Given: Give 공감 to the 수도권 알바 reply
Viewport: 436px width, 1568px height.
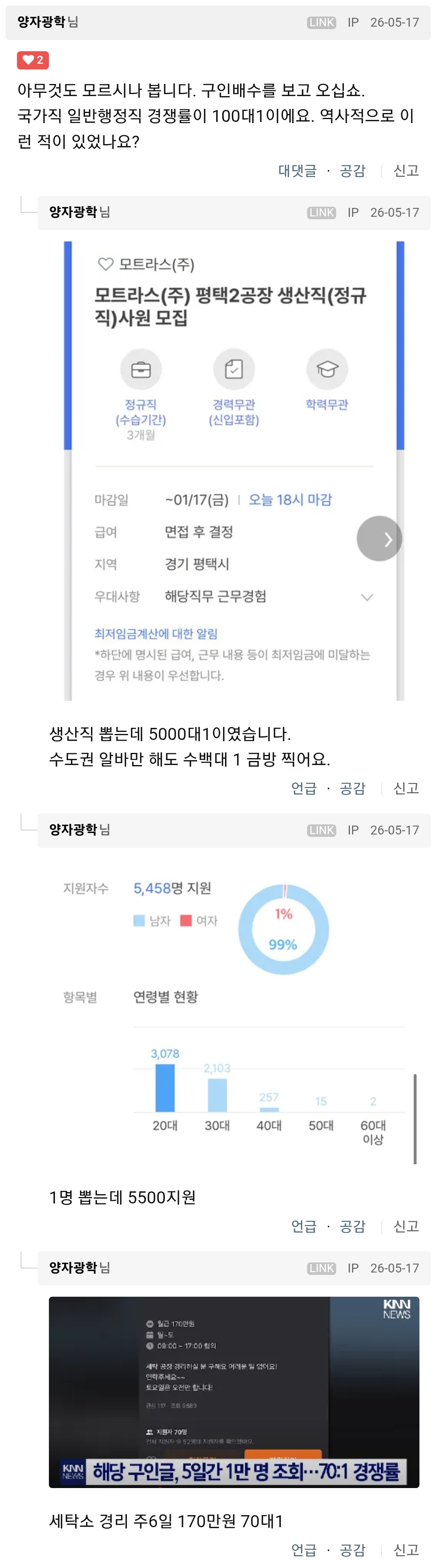Looking at the screenshot, I should 352,788.
